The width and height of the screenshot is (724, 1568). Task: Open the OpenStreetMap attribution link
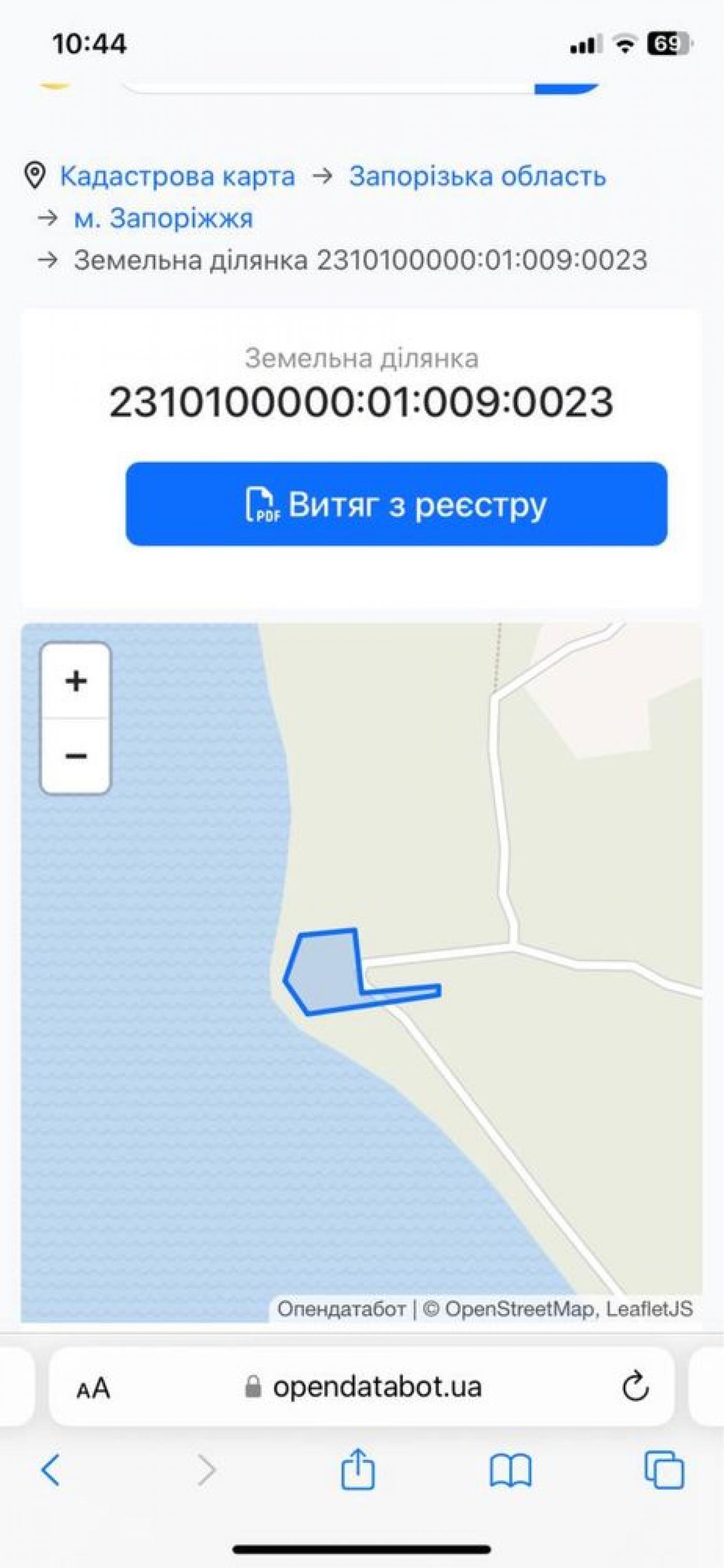coord(519,1308)
